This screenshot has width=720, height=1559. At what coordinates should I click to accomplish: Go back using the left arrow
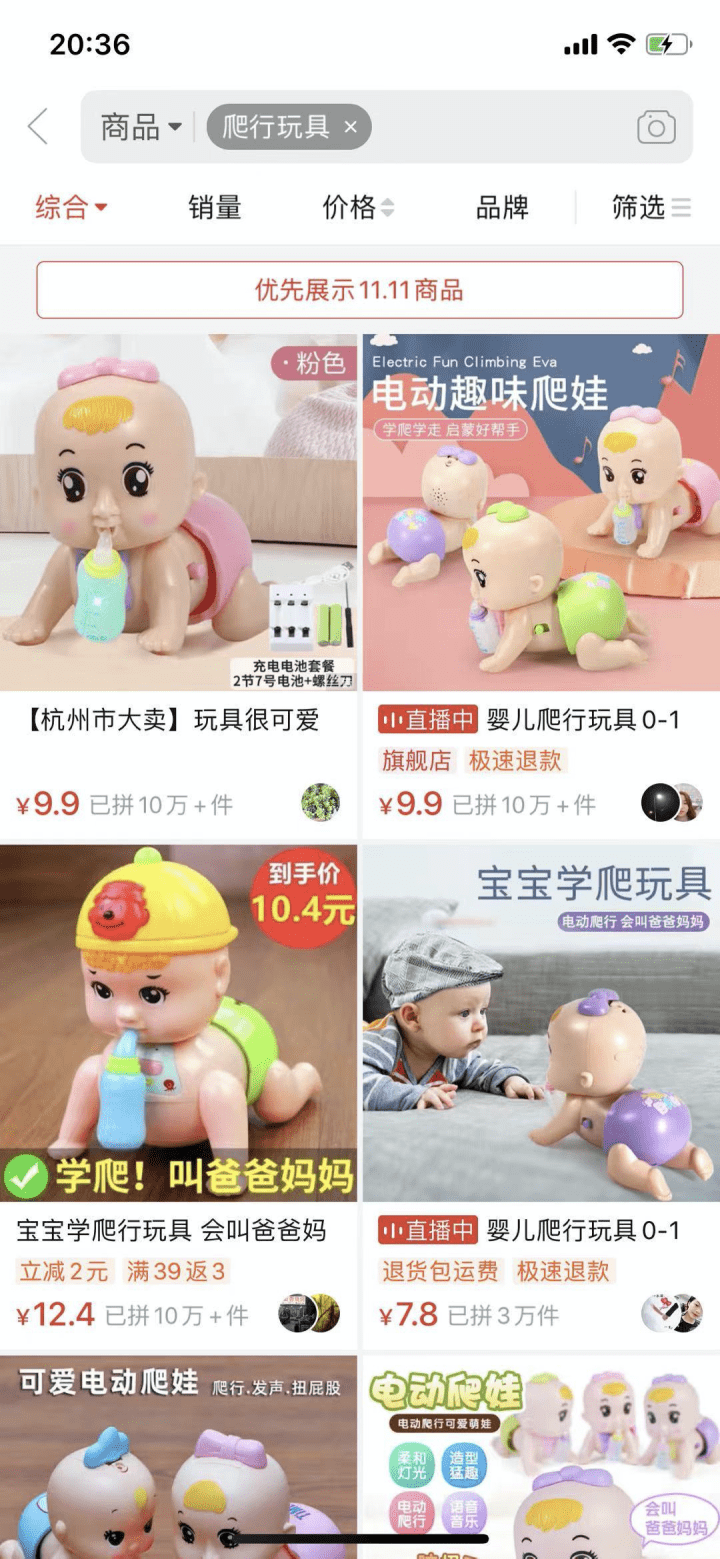click(38, 127)
